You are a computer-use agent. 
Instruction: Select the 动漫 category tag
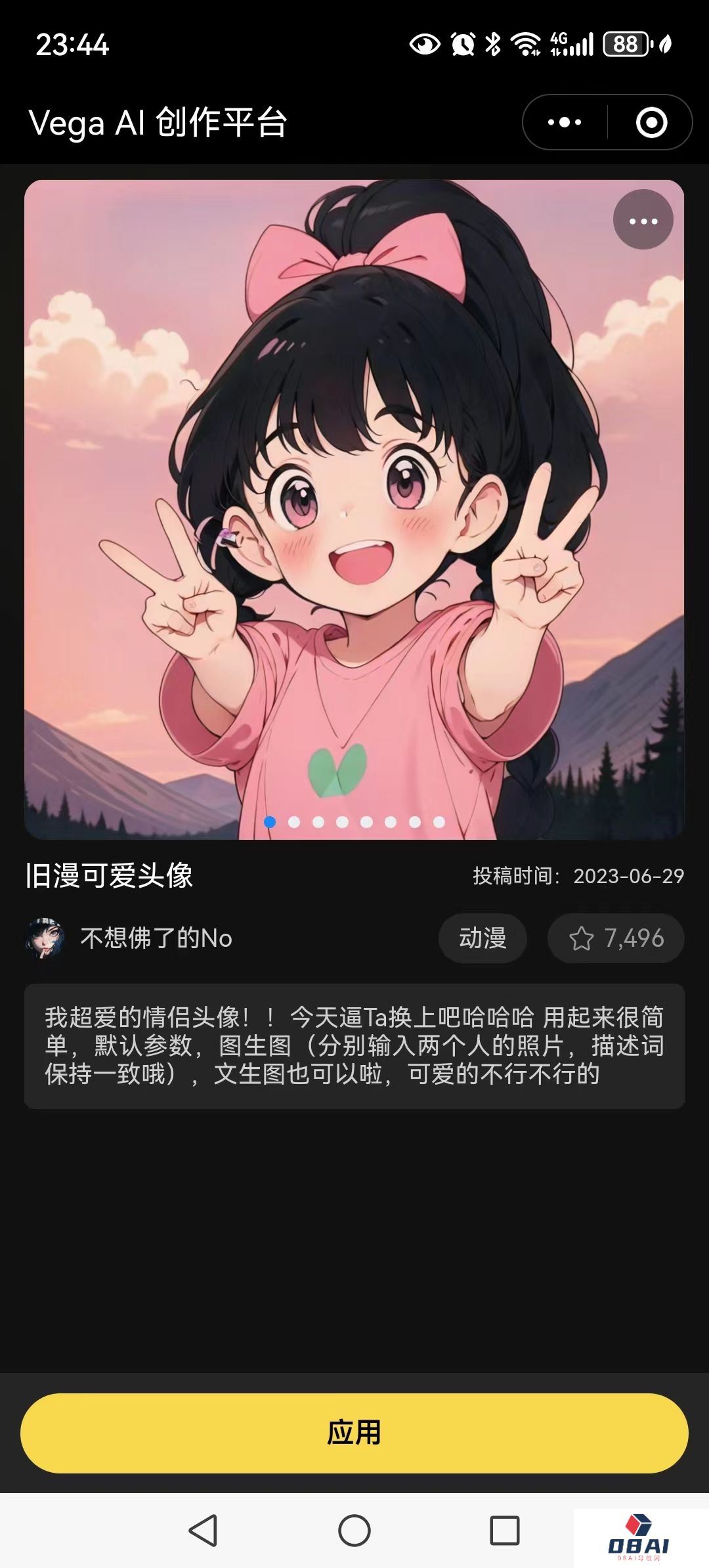[482, 939]
